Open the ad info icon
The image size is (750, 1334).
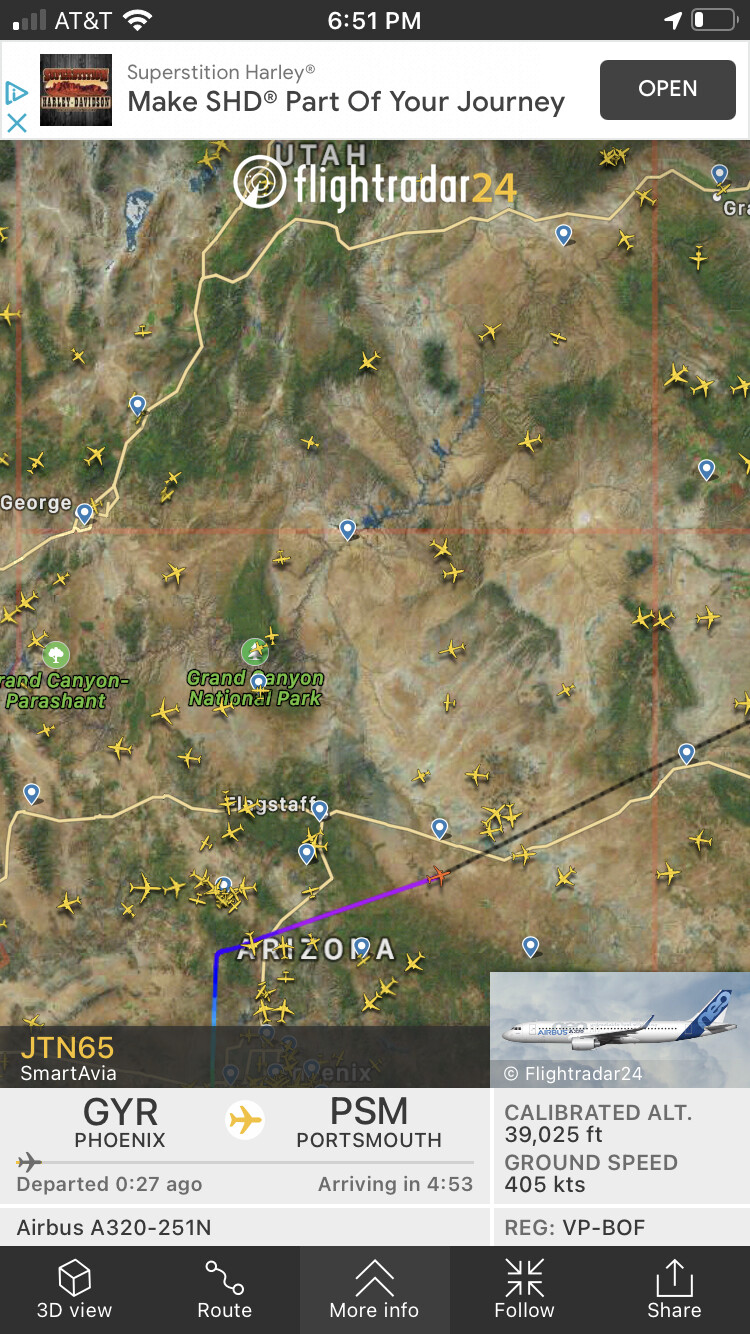(16, 93)
